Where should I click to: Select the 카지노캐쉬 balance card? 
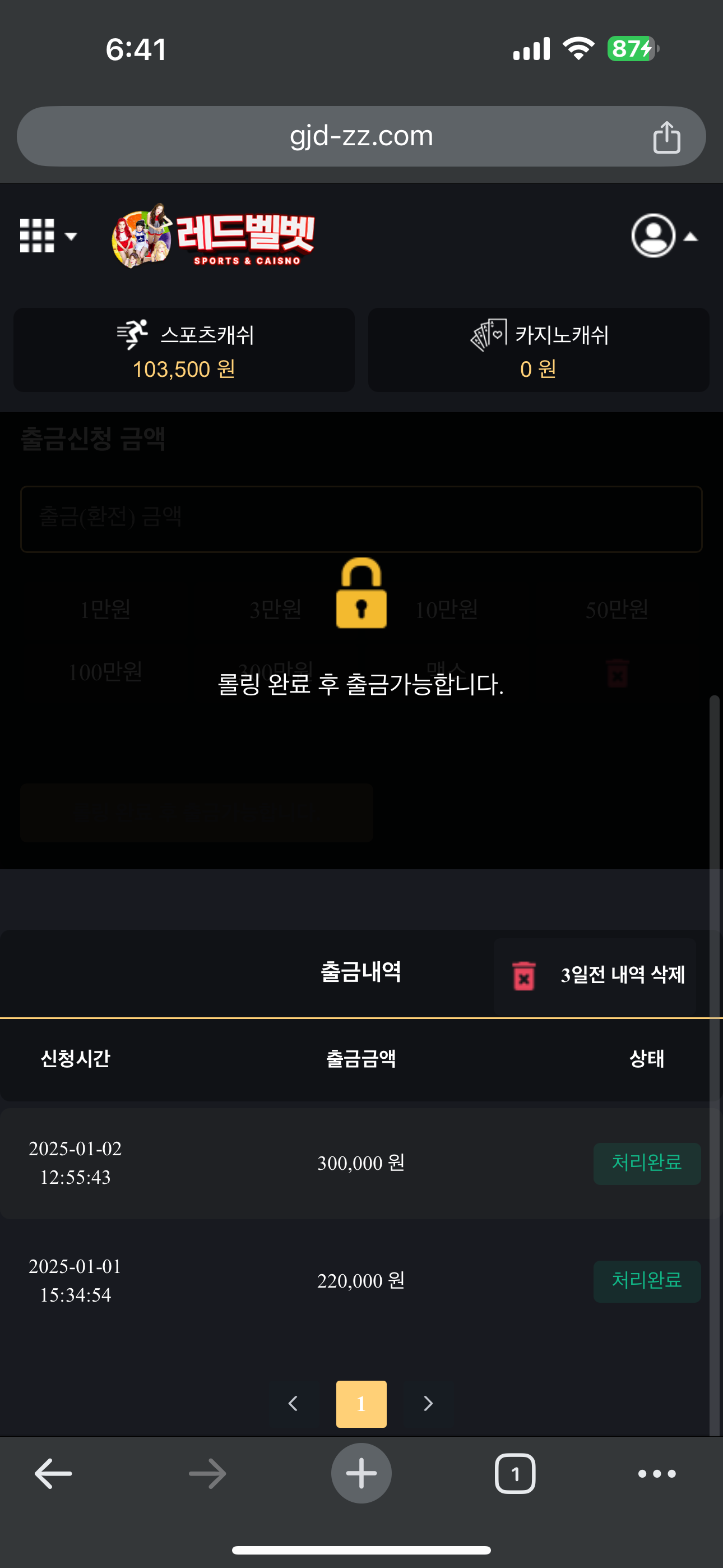[539, 350]
